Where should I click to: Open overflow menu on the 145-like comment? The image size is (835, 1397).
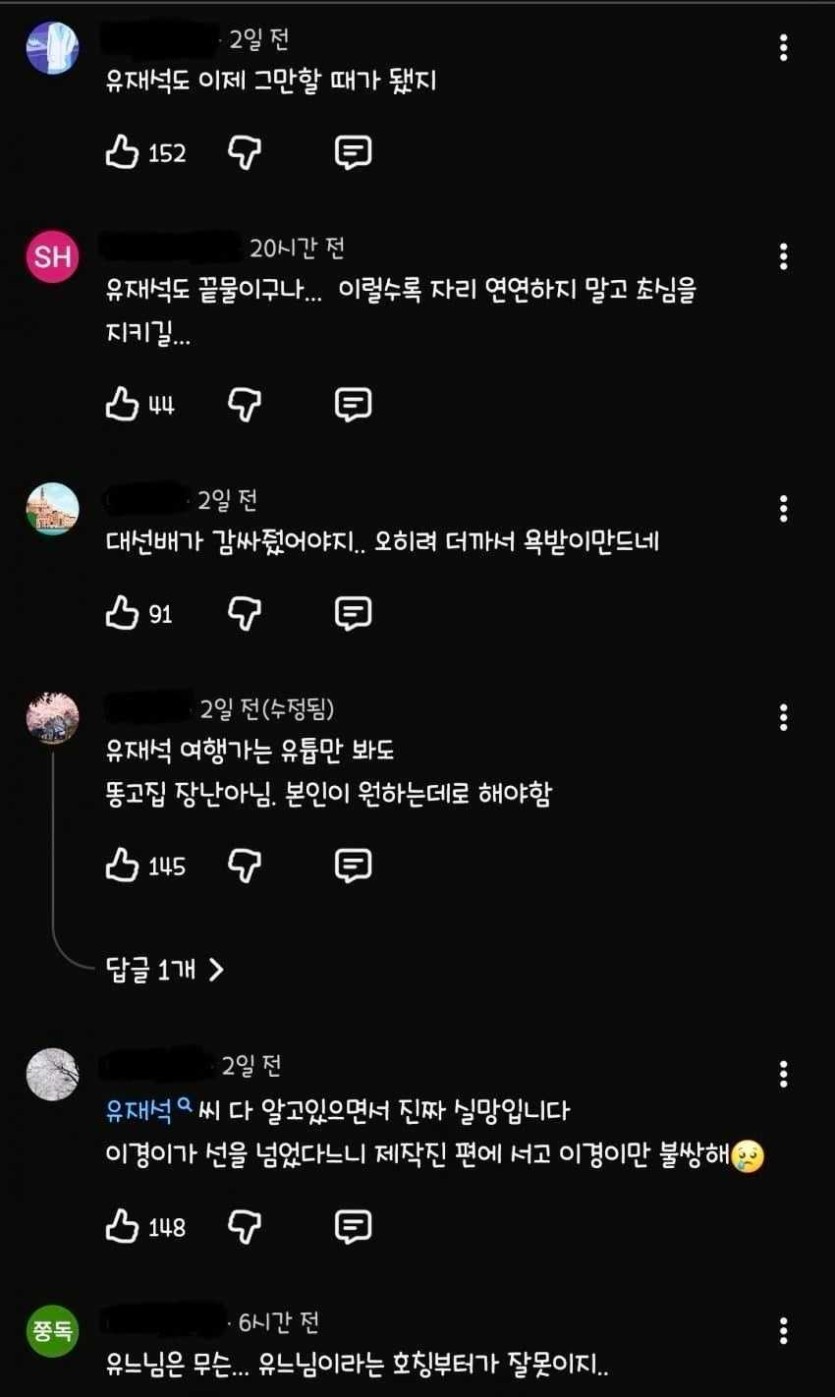click(x=783, y=717)
